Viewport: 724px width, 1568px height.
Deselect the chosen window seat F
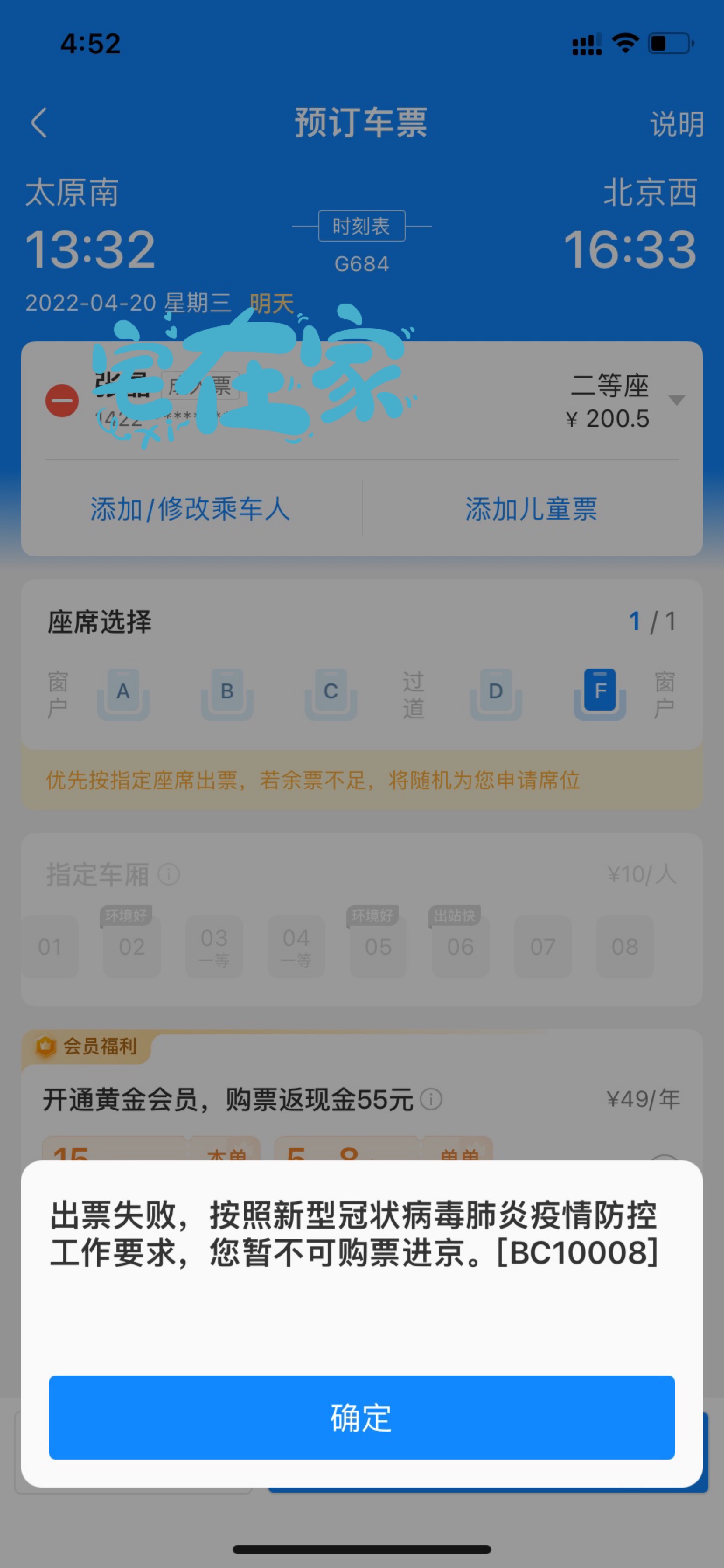tap(599, 693)
